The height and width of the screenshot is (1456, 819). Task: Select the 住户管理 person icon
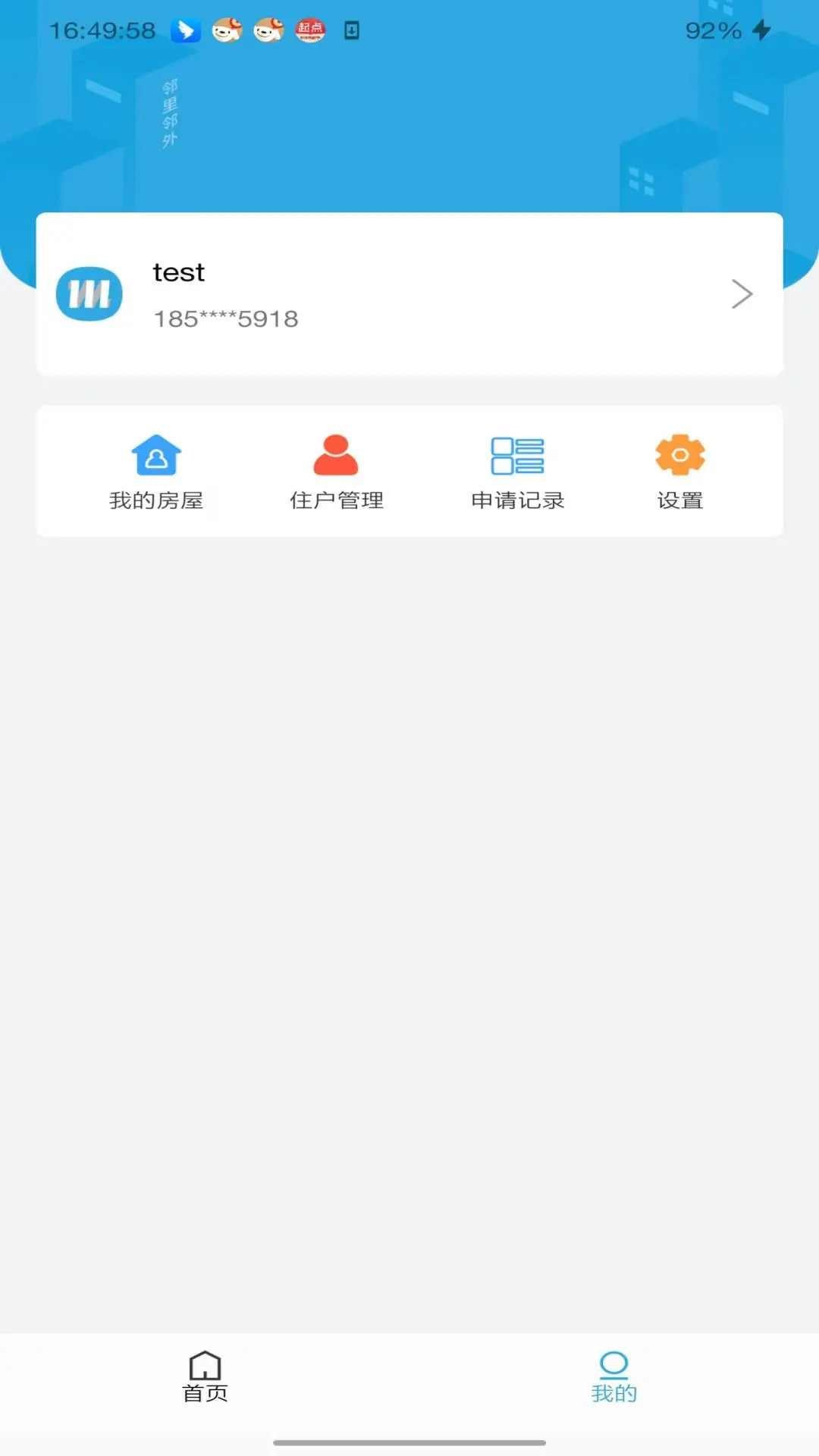[x=336, y=453]
